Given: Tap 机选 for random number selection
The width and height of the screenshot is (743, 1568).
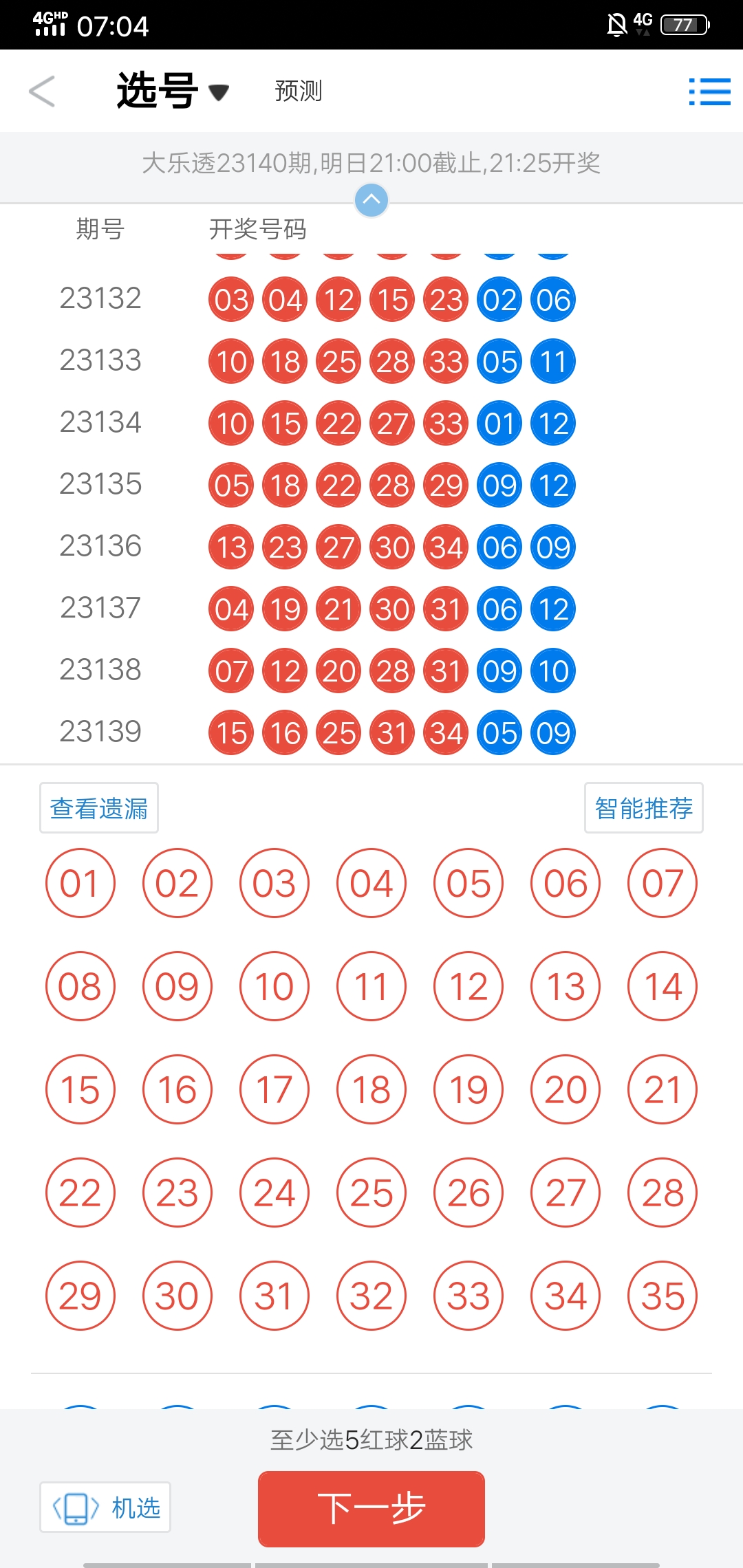Looking at the screenshot, I should pyautogui.click(x=105, y=1507).
